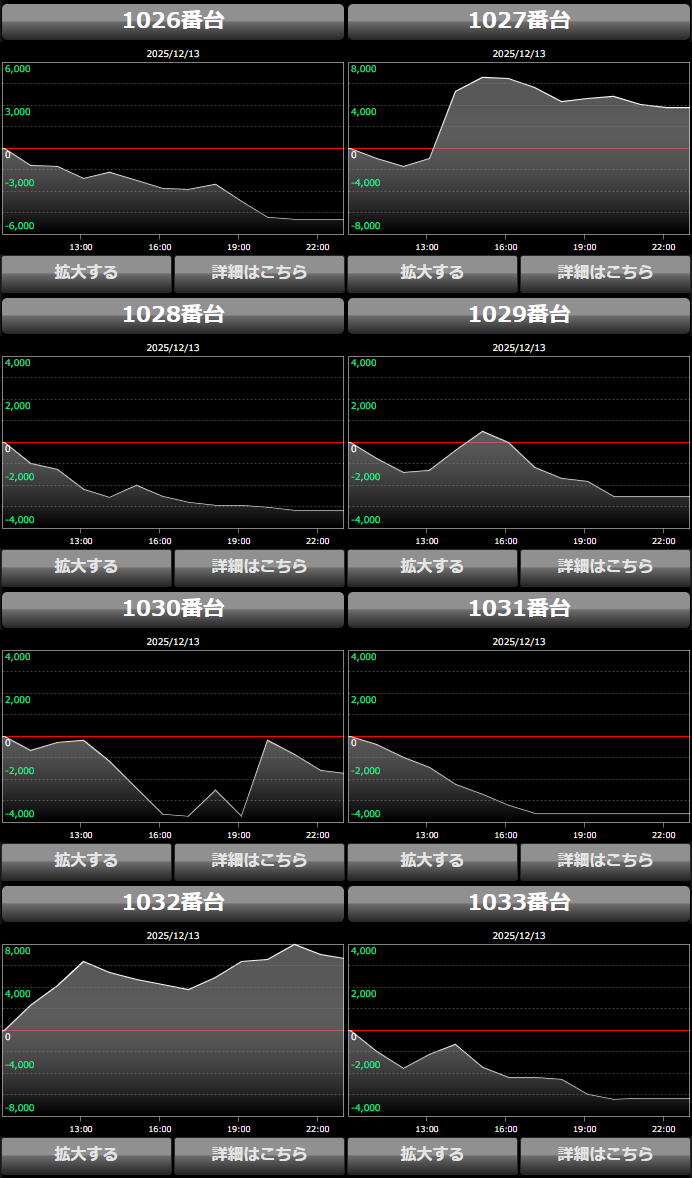Tap 拡大する under the 1026番台 graph

[86, 272]
